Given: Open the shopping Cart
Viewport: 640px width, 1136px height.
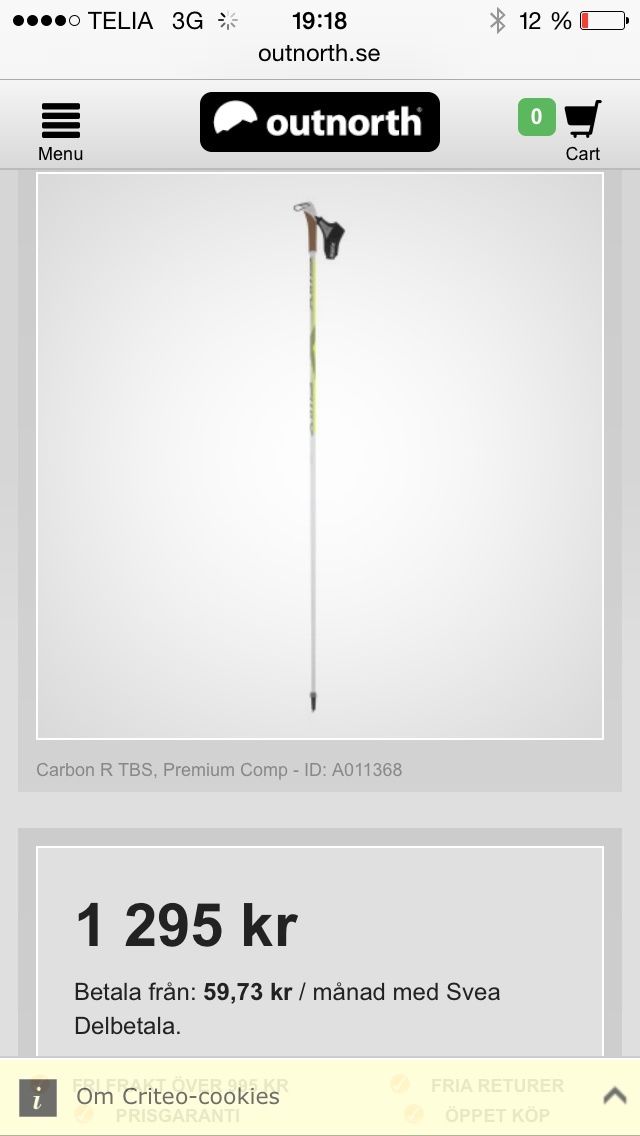Looking at the screenshot, I should click(x=582, y=130).
